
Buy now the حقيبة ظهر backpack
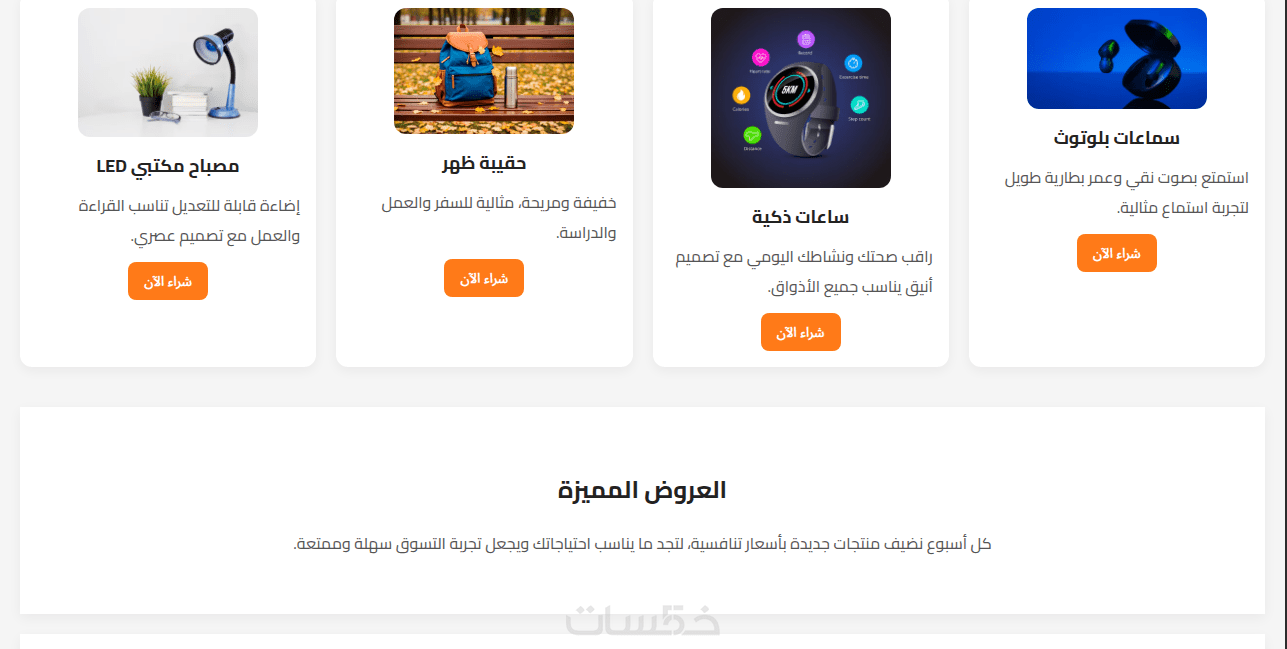pos(483,278)
